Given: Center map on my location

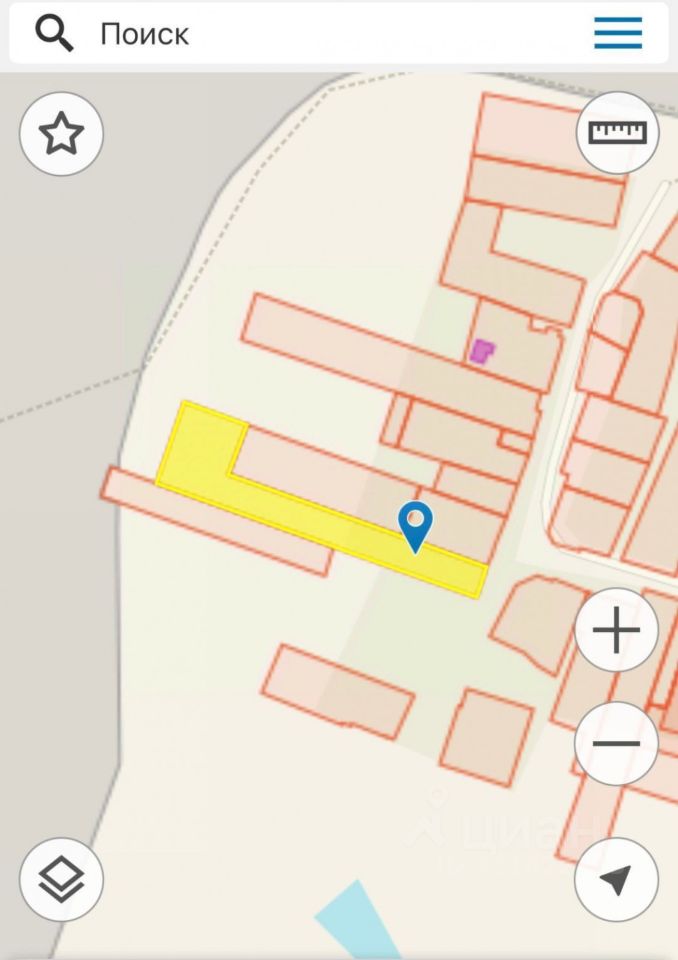Looking at the screenshot, I should pos(616,879).
